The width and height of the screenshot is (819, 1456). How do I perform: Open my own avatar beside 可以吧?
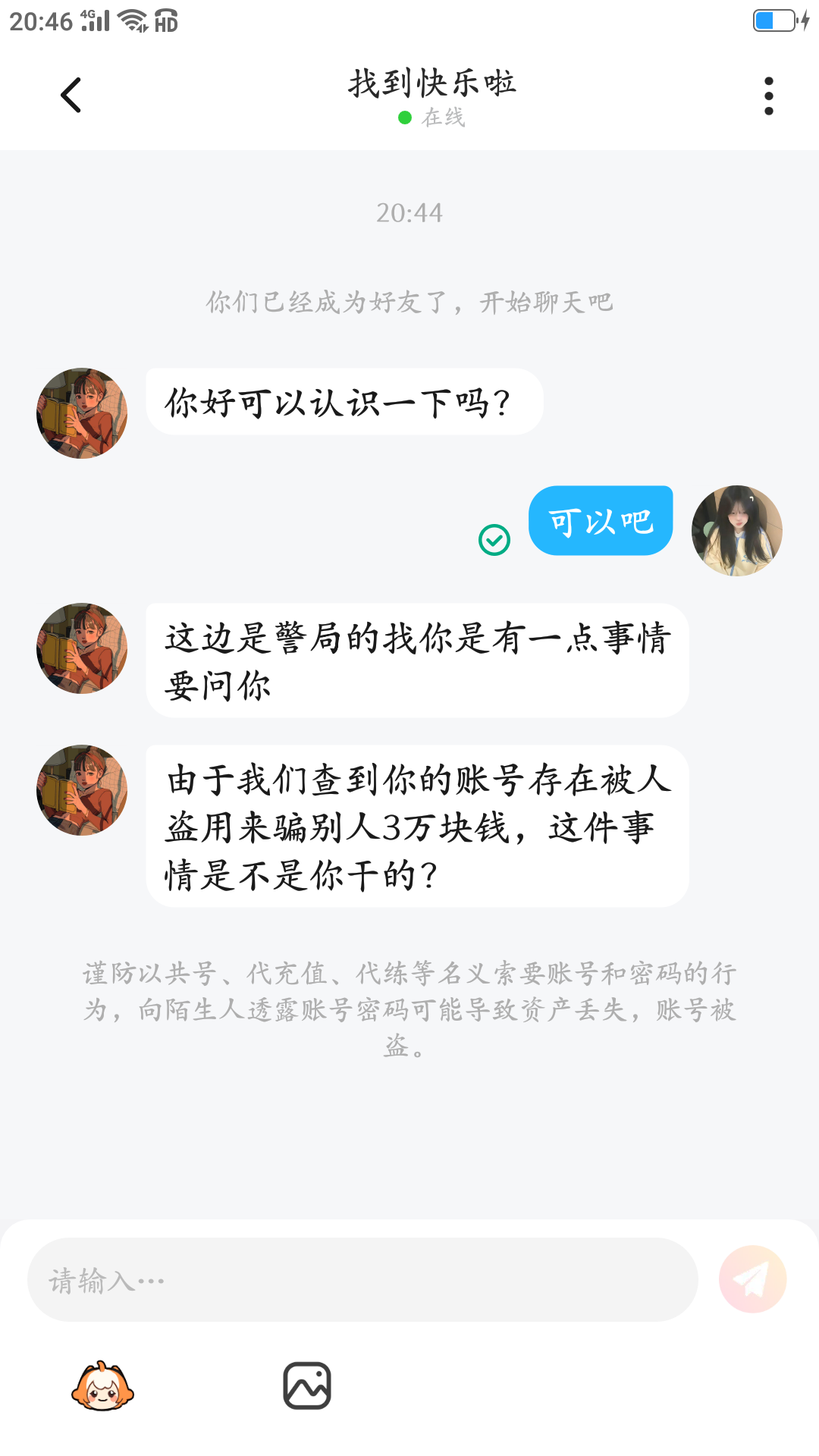(736, 531)
